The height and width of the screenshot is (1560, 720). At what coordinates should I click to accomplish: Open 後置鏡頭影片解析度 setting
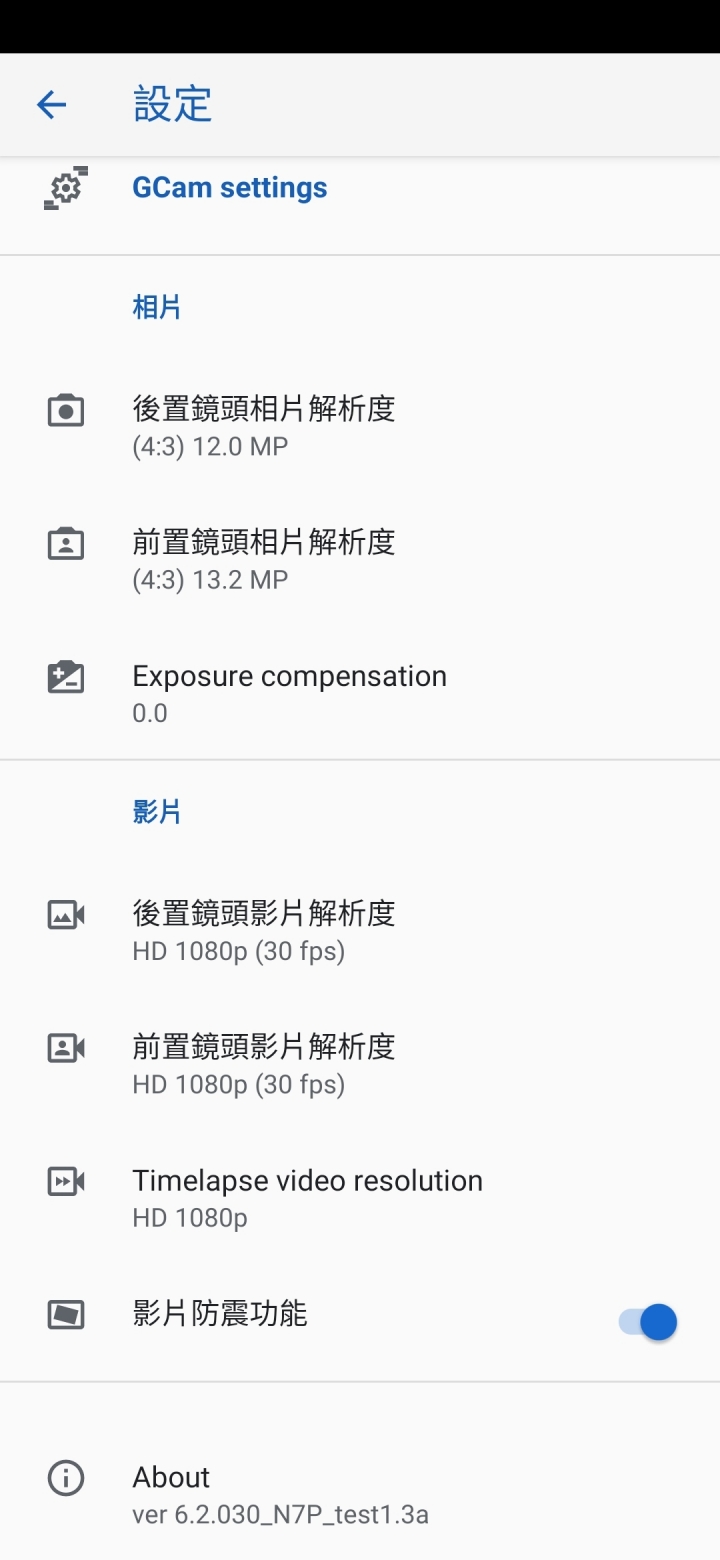[360, 930]
